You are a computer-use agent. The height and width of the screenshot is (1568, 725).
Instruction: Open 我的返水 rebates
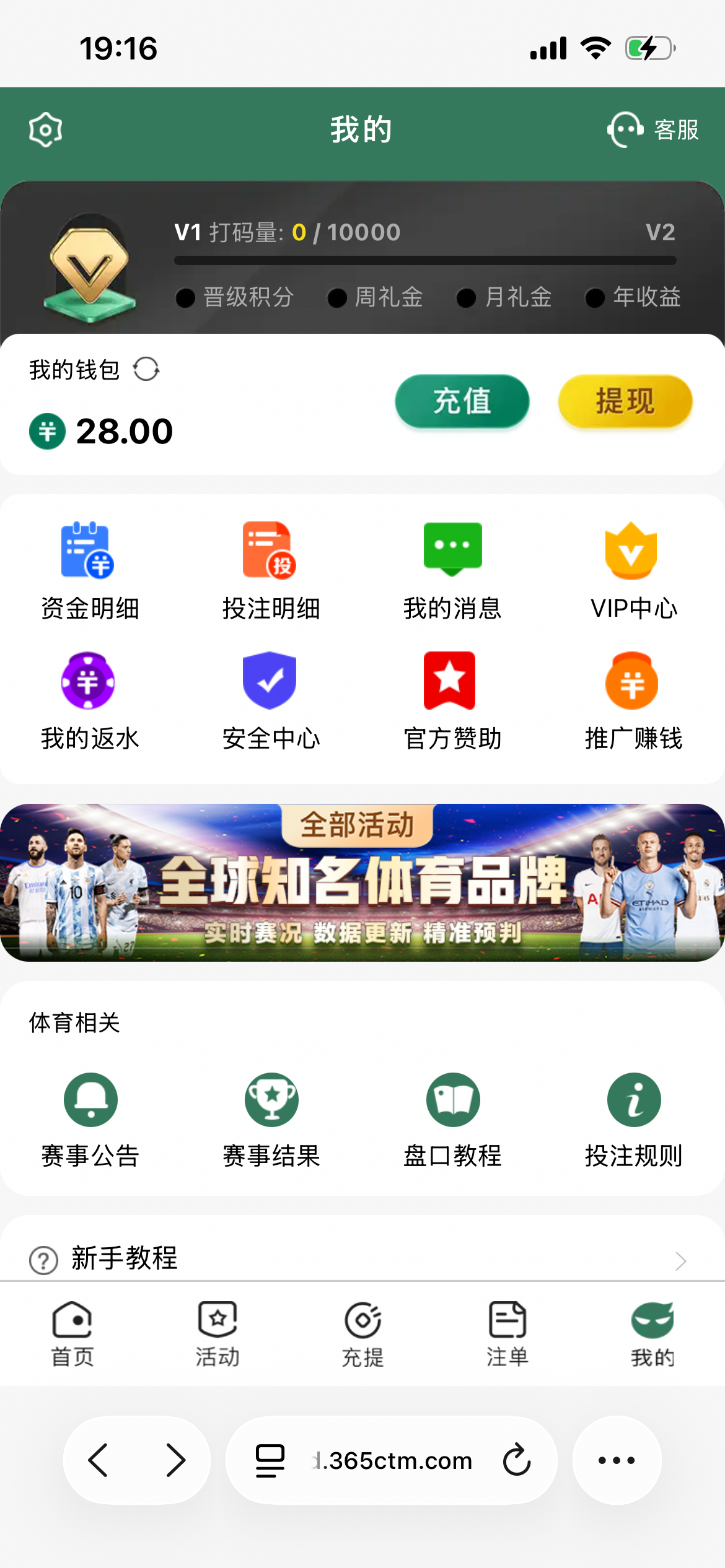89,700
